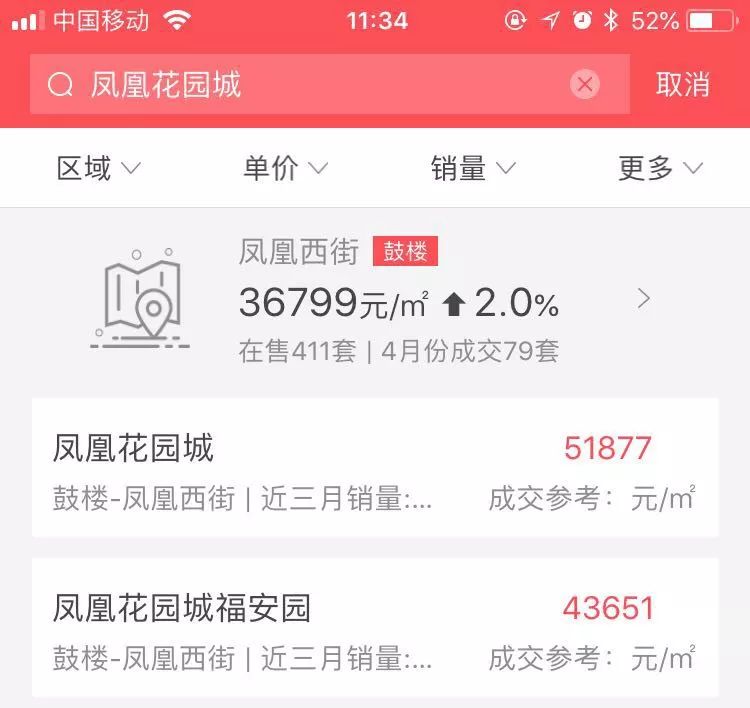Screen dimensions: 750x708
Task: Open the 凤凰花园城 listing priced 51877
Action: click(x=375, y=468)
